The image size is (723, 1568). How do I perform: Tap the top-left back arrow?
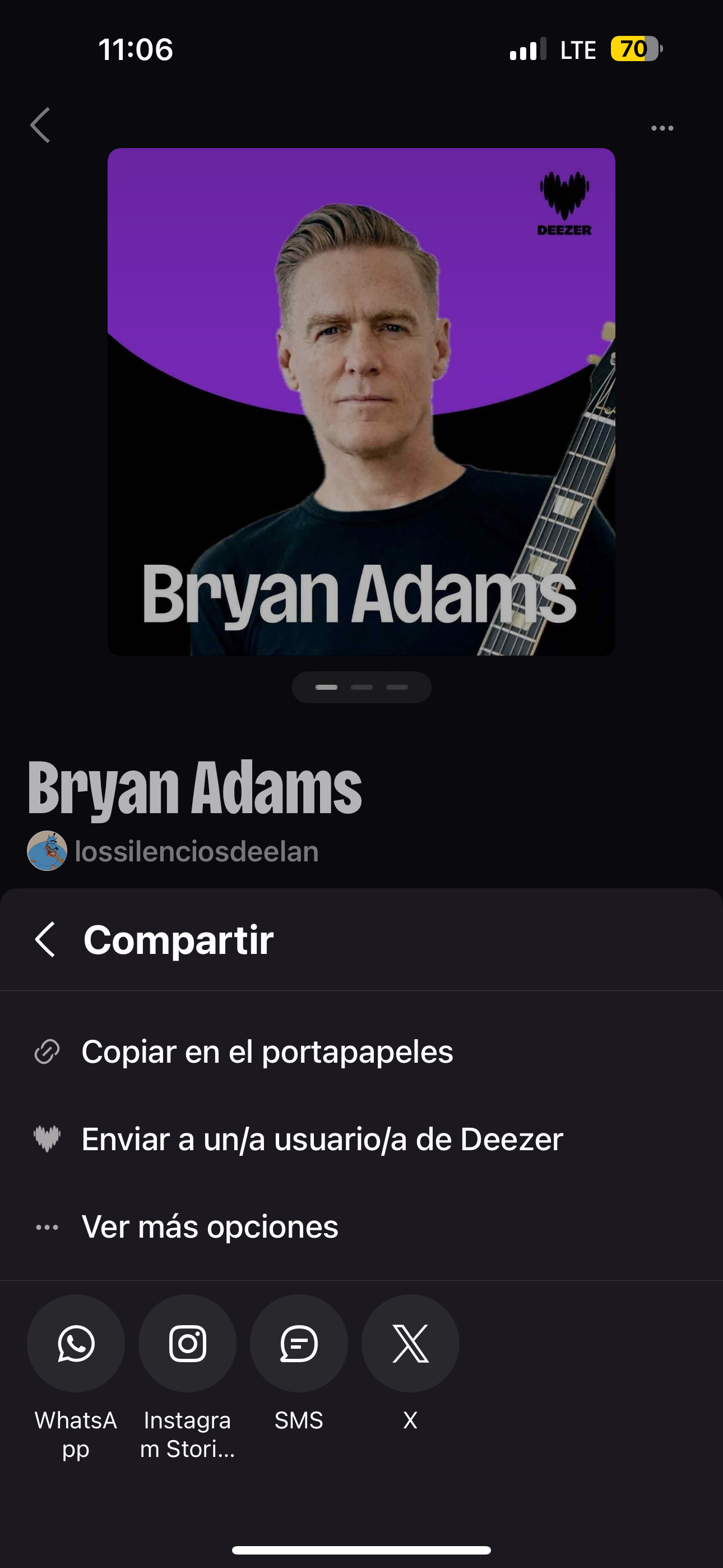point(41,126)
